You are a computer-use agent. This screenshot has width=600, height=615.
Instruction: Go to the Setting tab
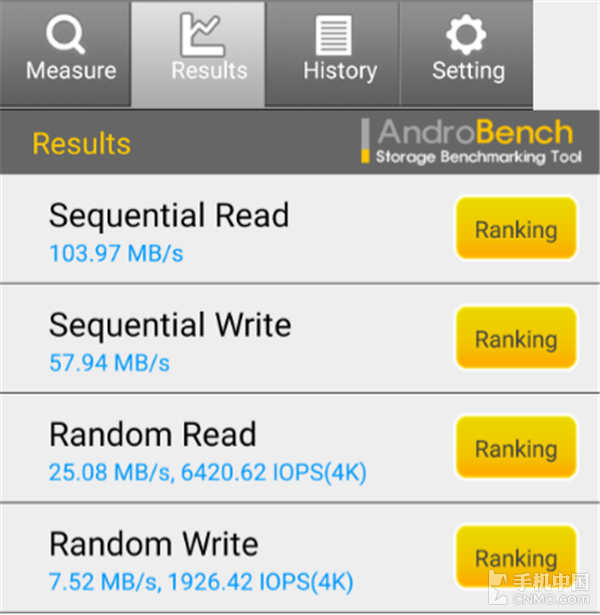point(467,53)
